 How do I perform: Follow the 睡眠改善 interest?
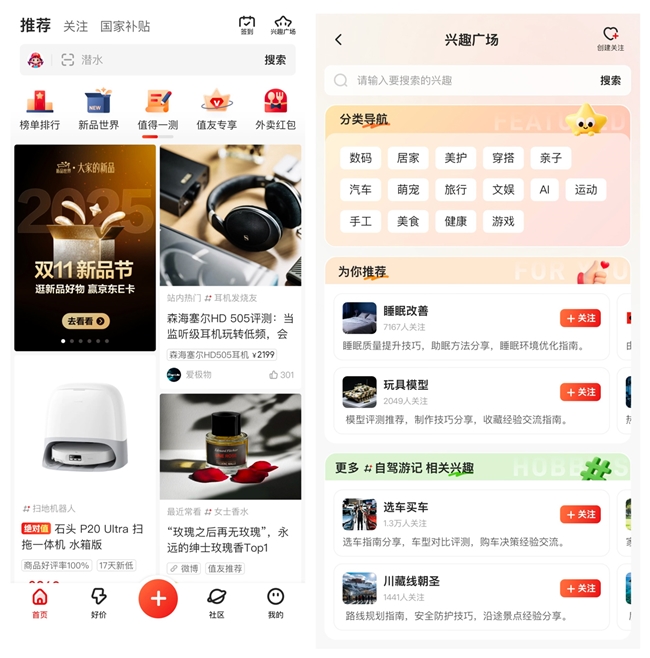pyautogui.click(x=580, y=318)
